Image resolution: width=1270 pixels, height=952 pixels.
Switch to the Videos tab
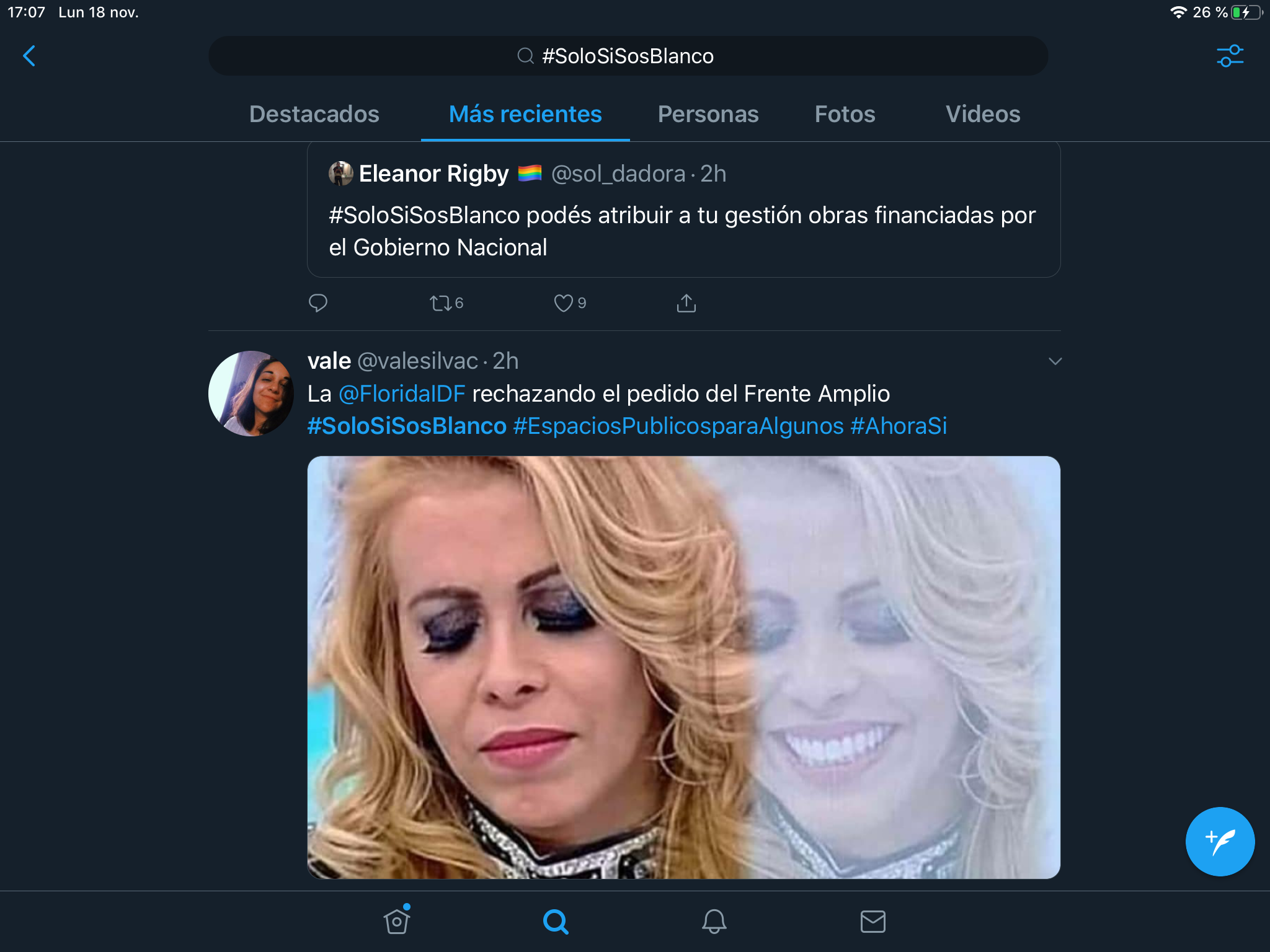pyautogui.click(x=982, y=114)
